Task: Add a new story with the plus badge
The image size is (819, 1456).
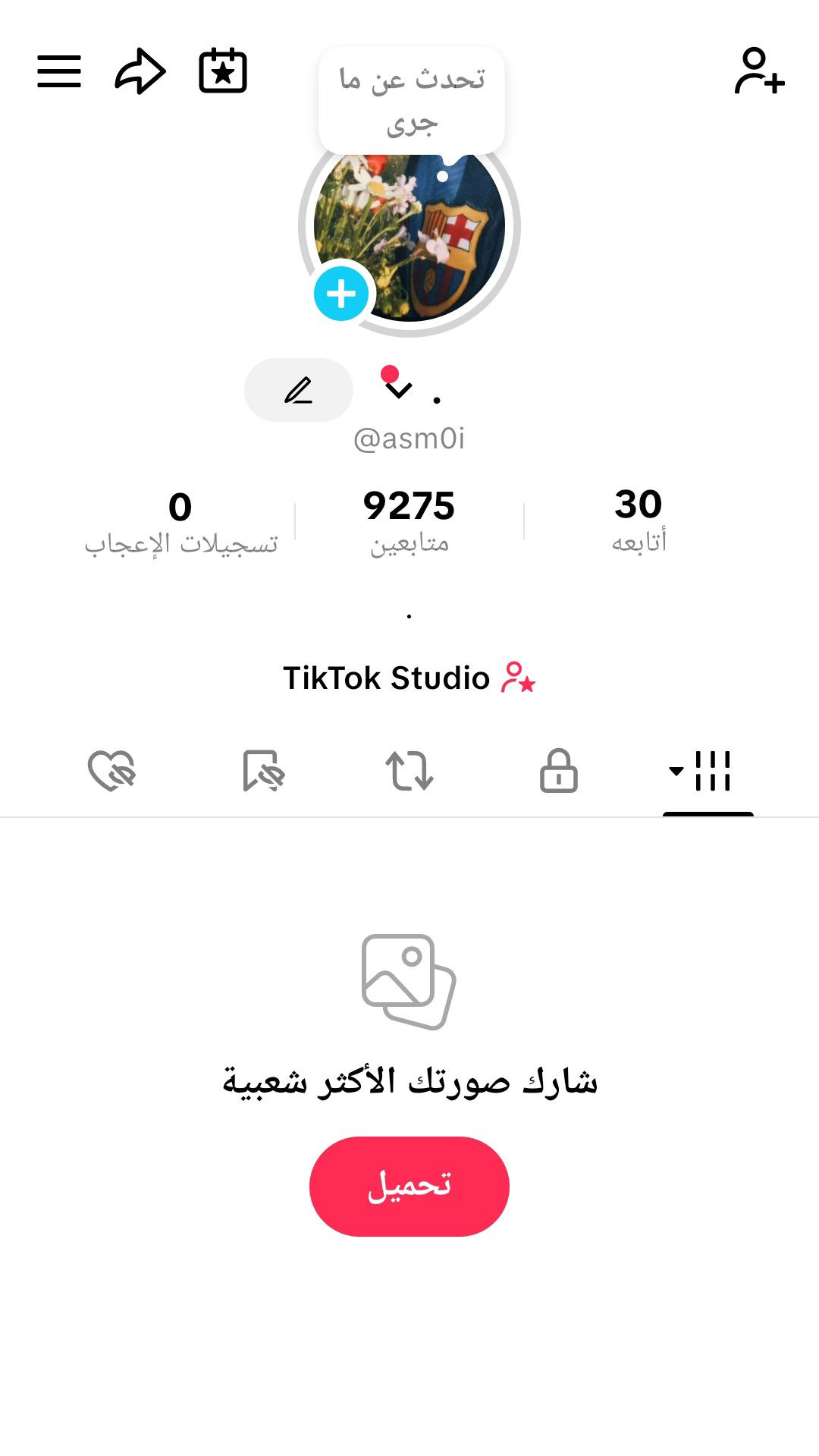Action: tap(341, 294)
